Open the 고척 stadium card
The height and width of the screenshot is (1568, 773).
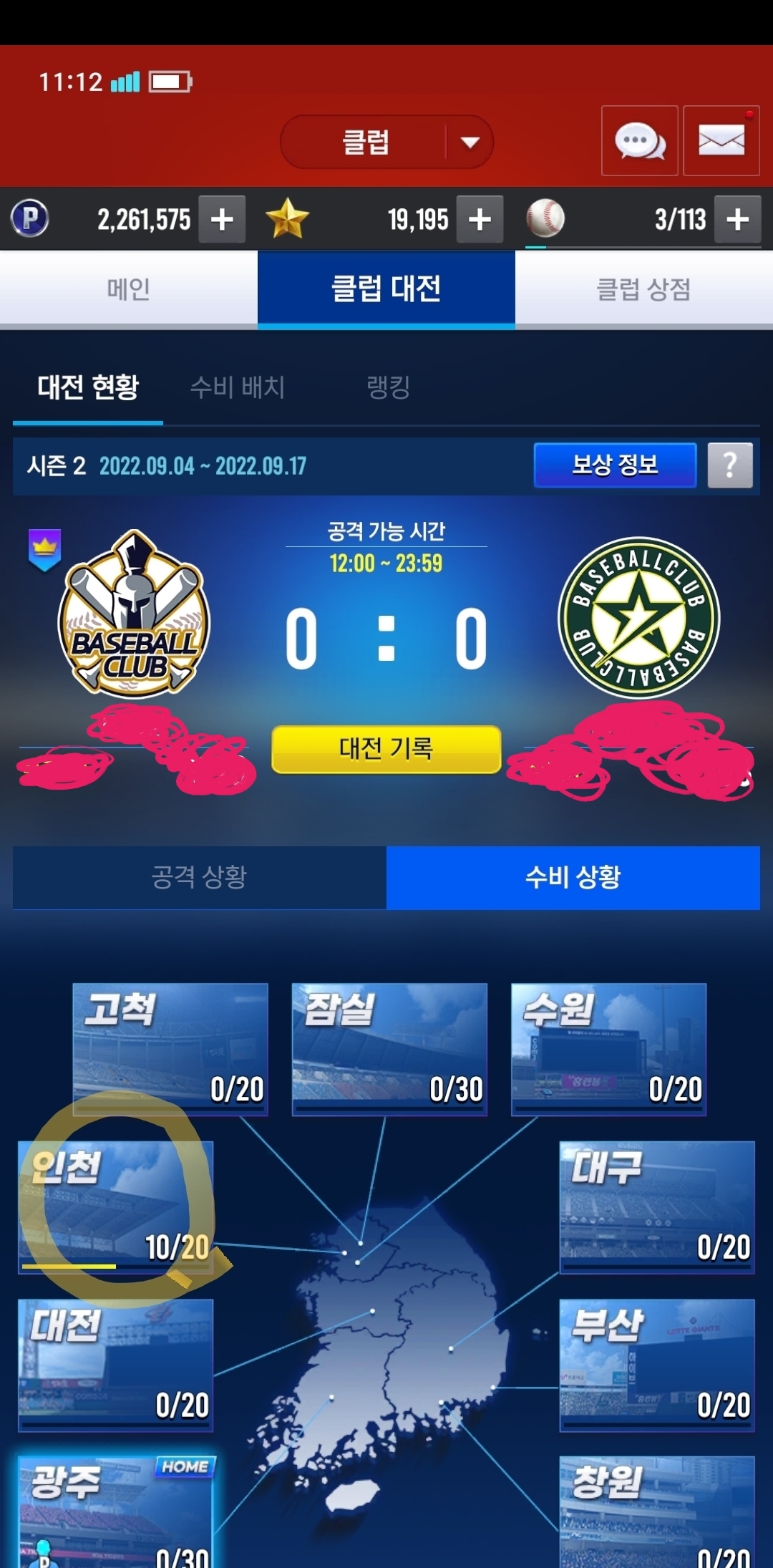(170, 1049)
